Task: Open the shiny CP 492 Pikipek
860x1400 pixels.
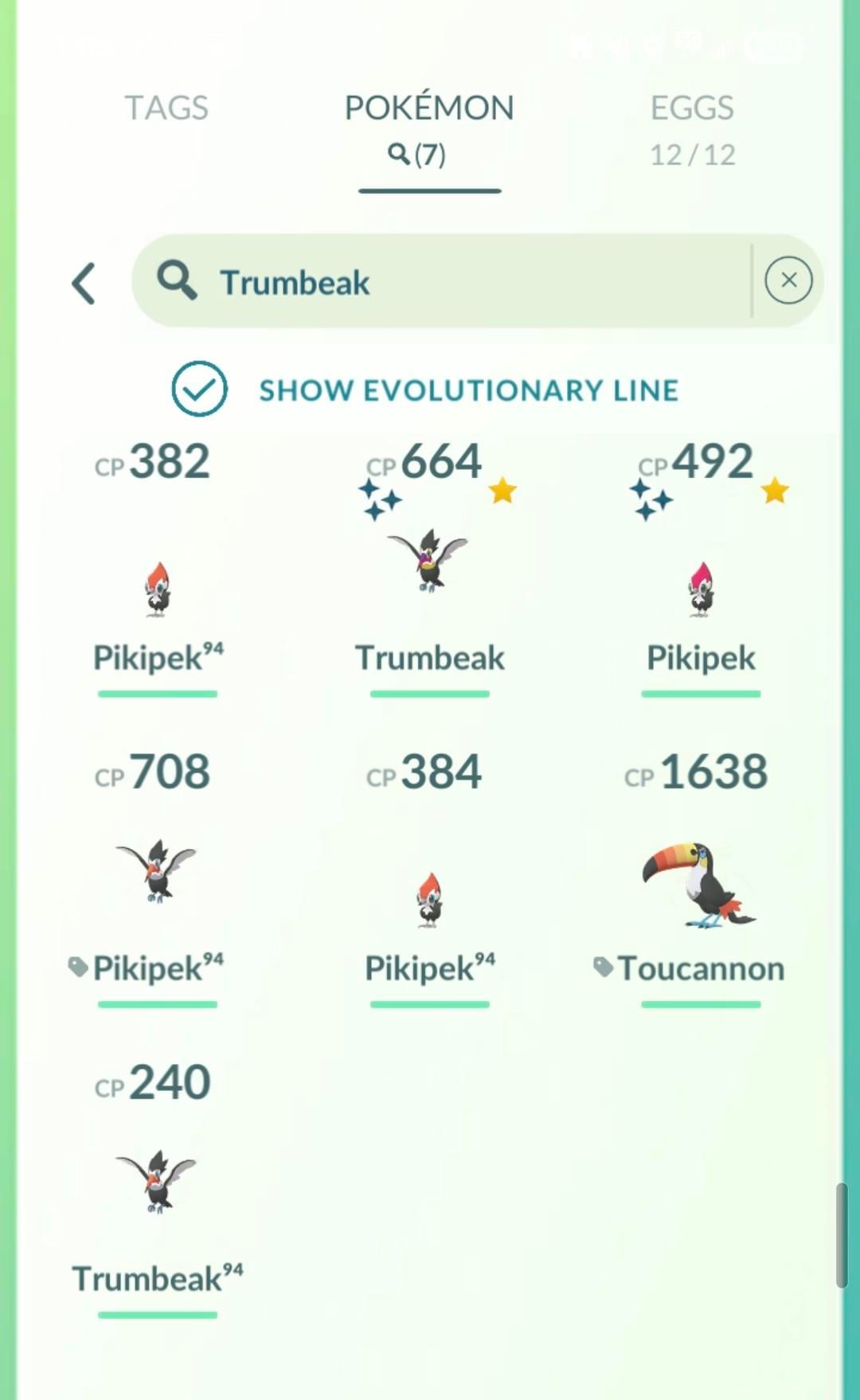Action: (x=701, y=589)
